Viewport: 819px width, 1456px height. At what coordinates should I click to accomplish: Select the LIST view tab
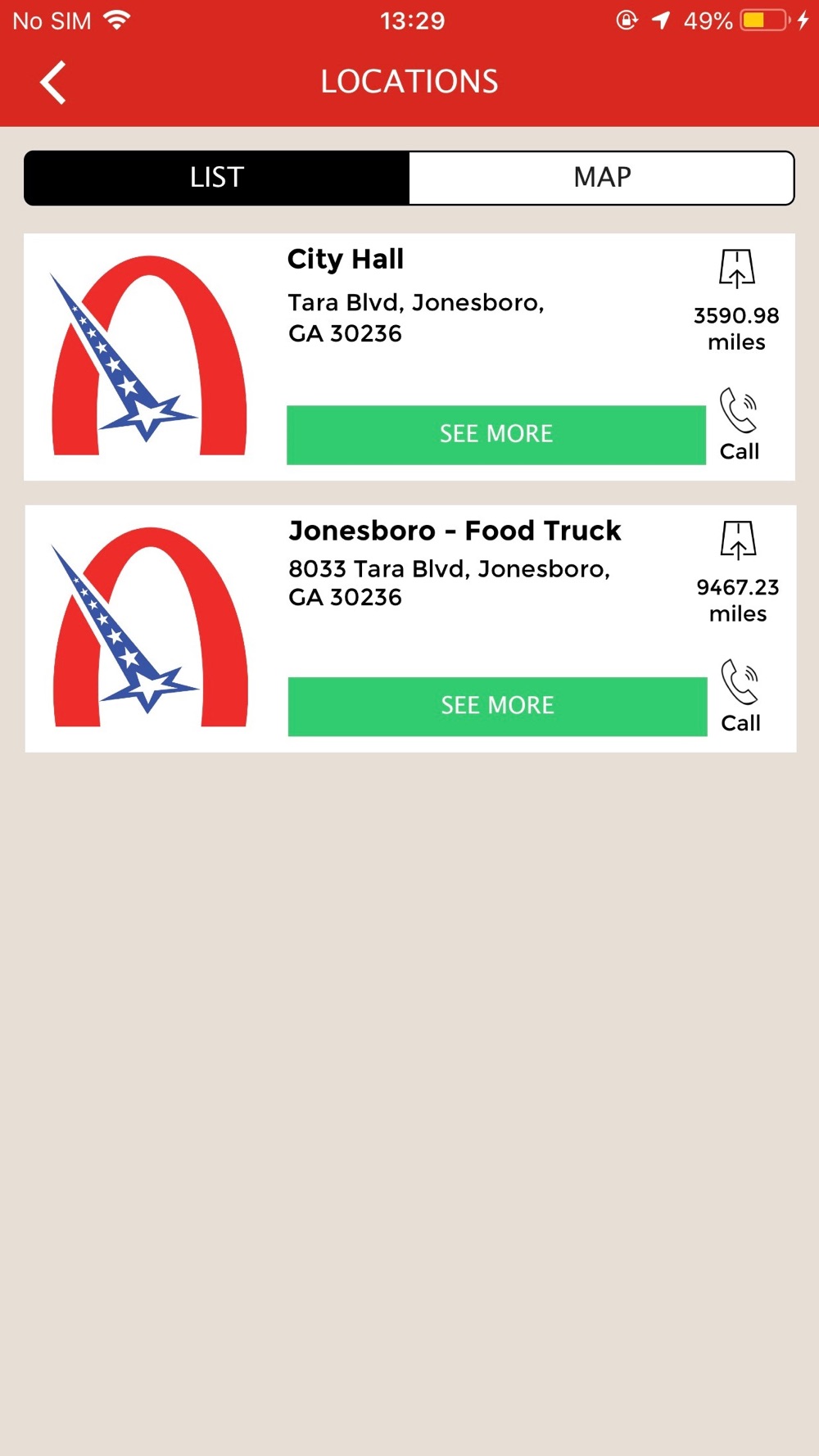click(x=217, y=178)
